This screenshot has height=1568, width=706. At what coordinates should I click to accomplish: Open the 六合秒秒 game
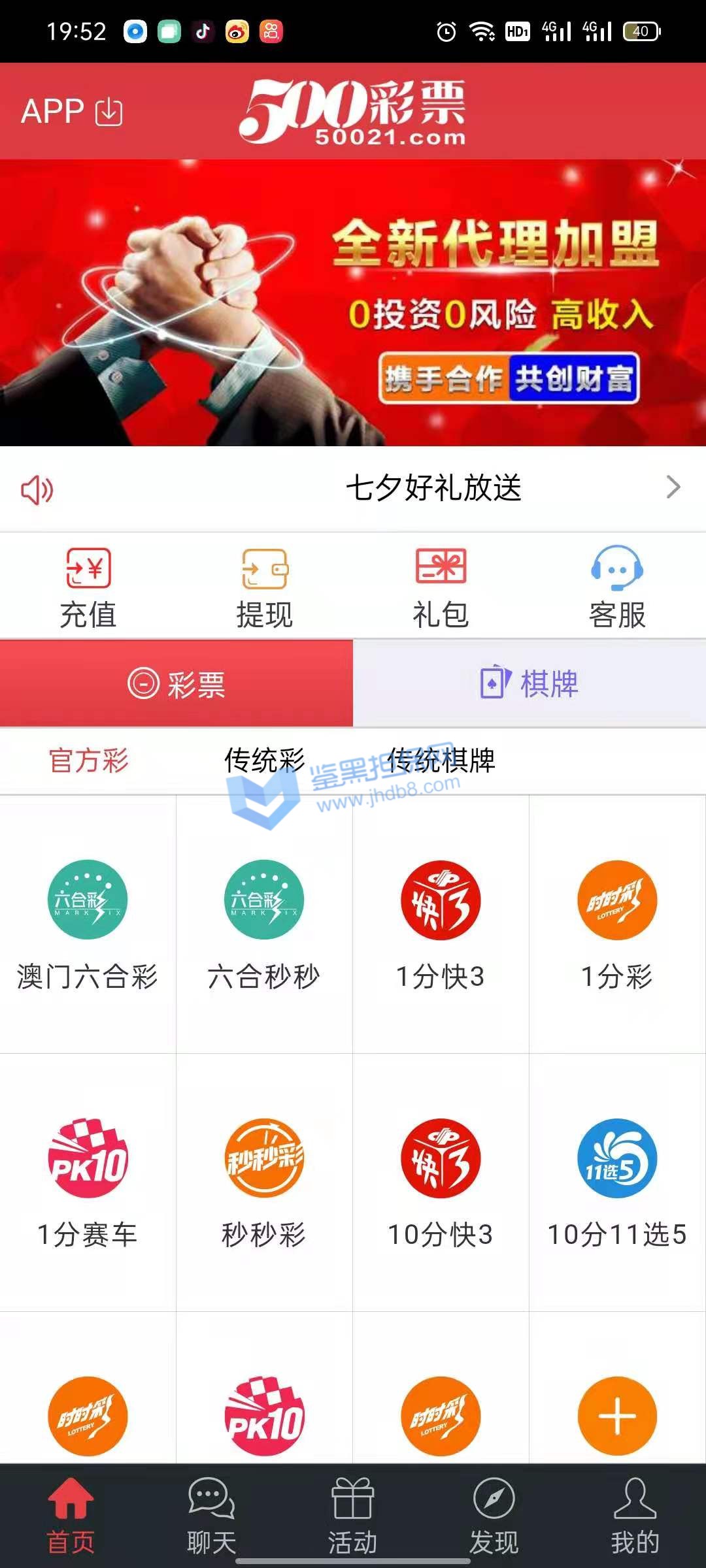tap(264, 924)
